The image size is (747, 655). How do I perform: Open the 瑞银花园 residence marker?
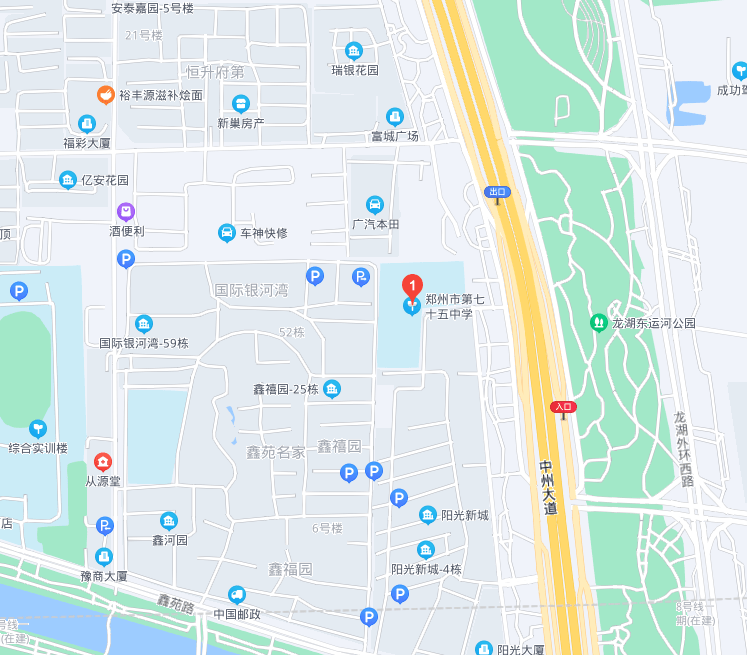(x=354, y=51)
